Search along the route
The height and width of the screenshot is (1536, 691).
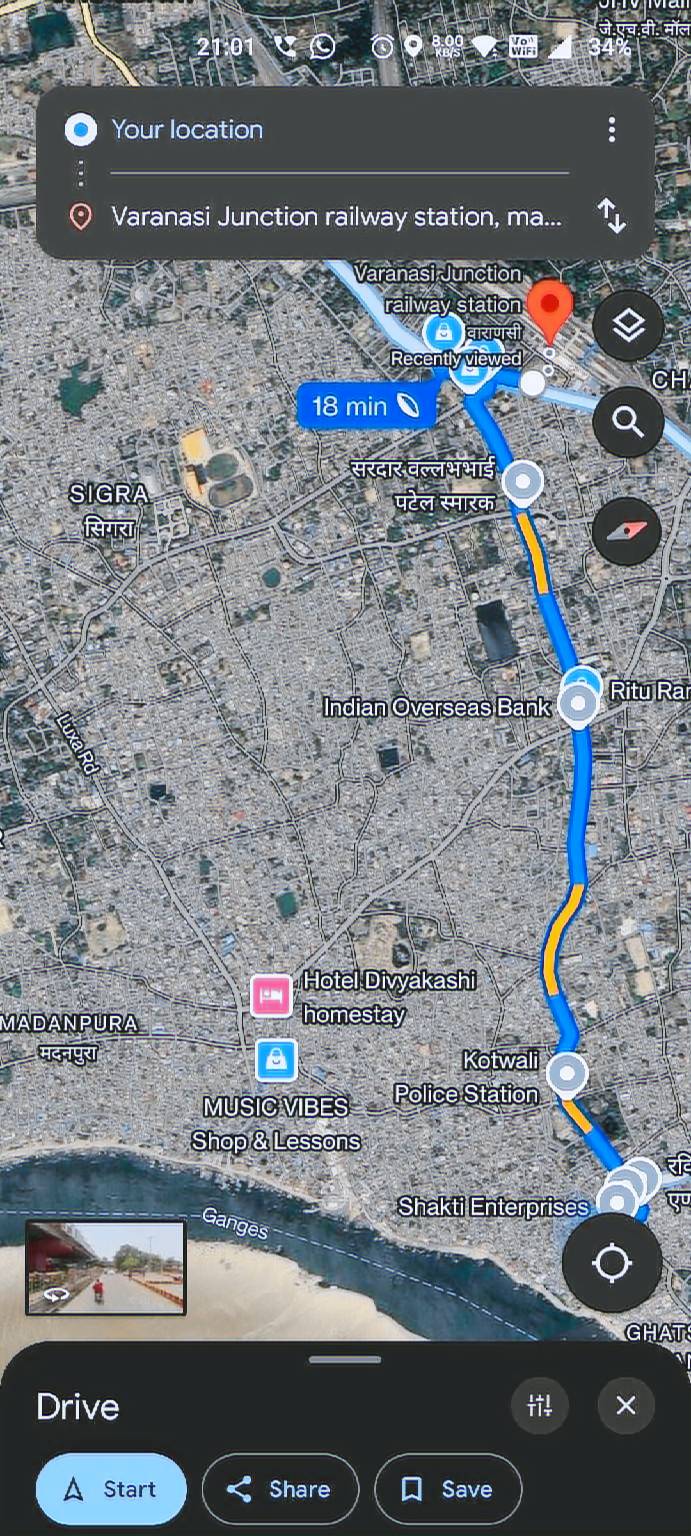click(x=627, y=422)
